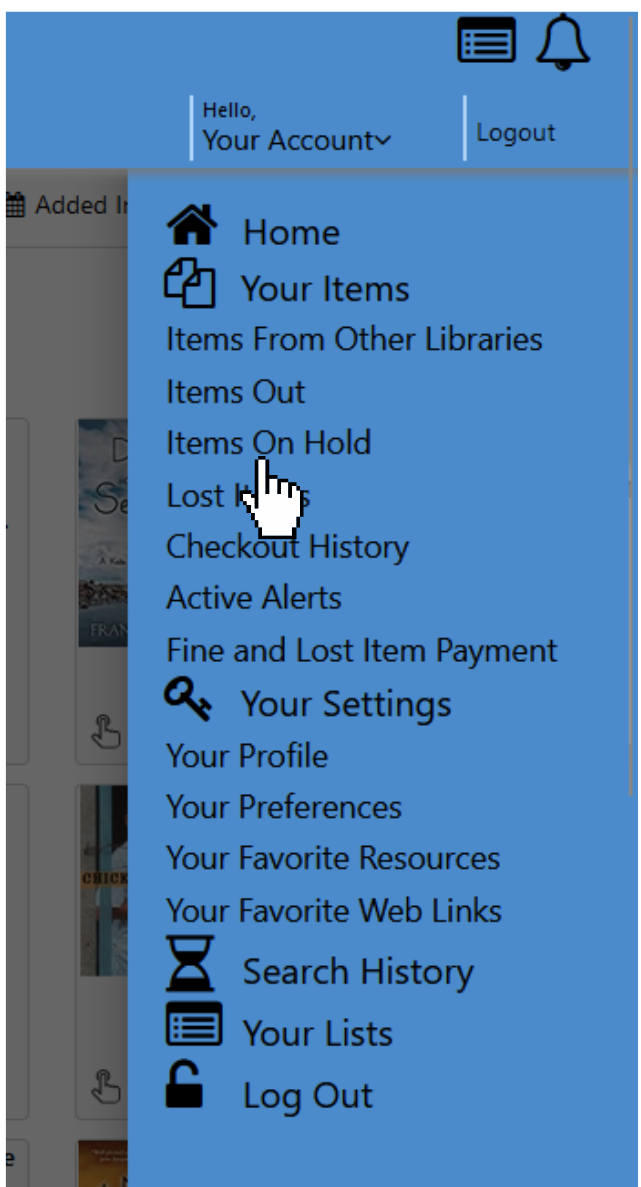View Checkout History
This screenshot has height=1187, width=641.
pos(288,547)
